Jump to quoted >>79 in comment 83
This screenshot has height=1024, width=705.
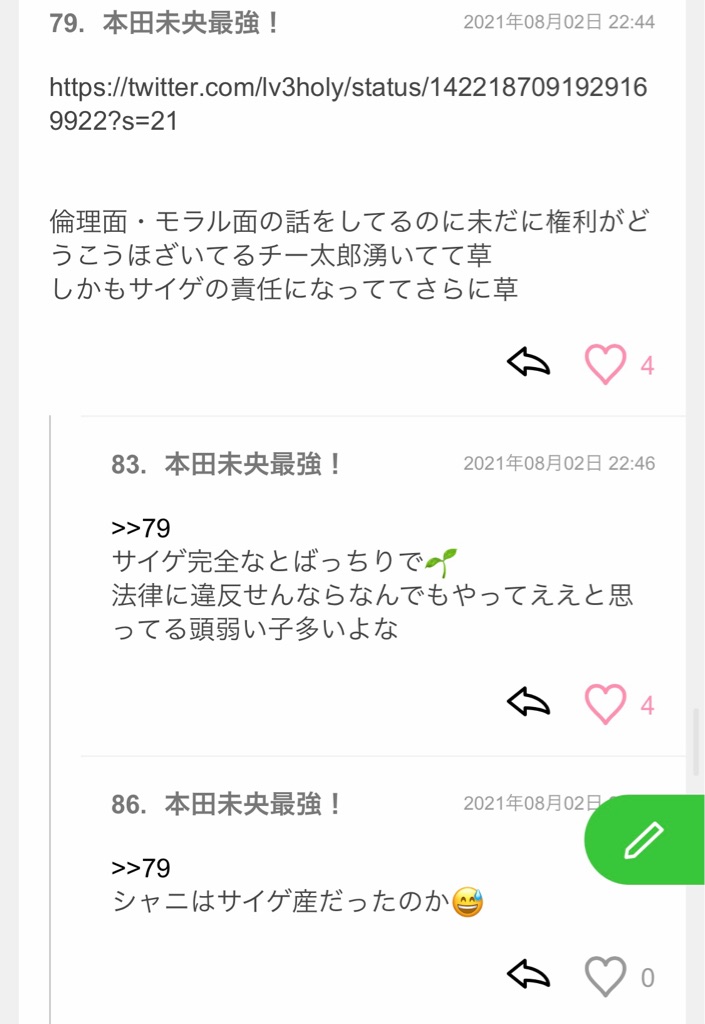(x=141, y=528)
